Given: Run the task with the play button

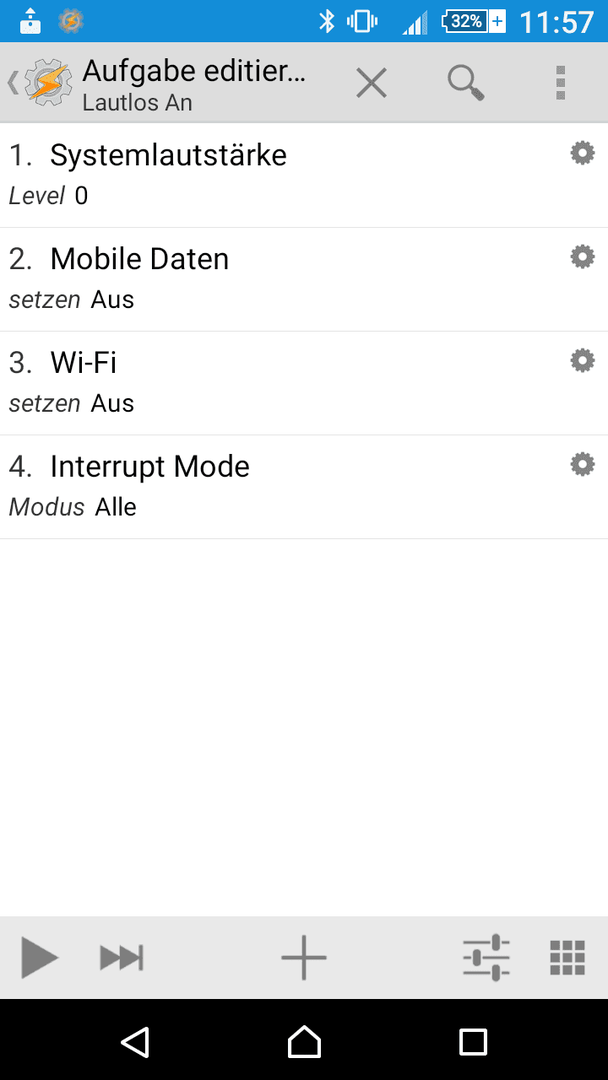Looking at the screenshot, I should [x=39, y=957].
